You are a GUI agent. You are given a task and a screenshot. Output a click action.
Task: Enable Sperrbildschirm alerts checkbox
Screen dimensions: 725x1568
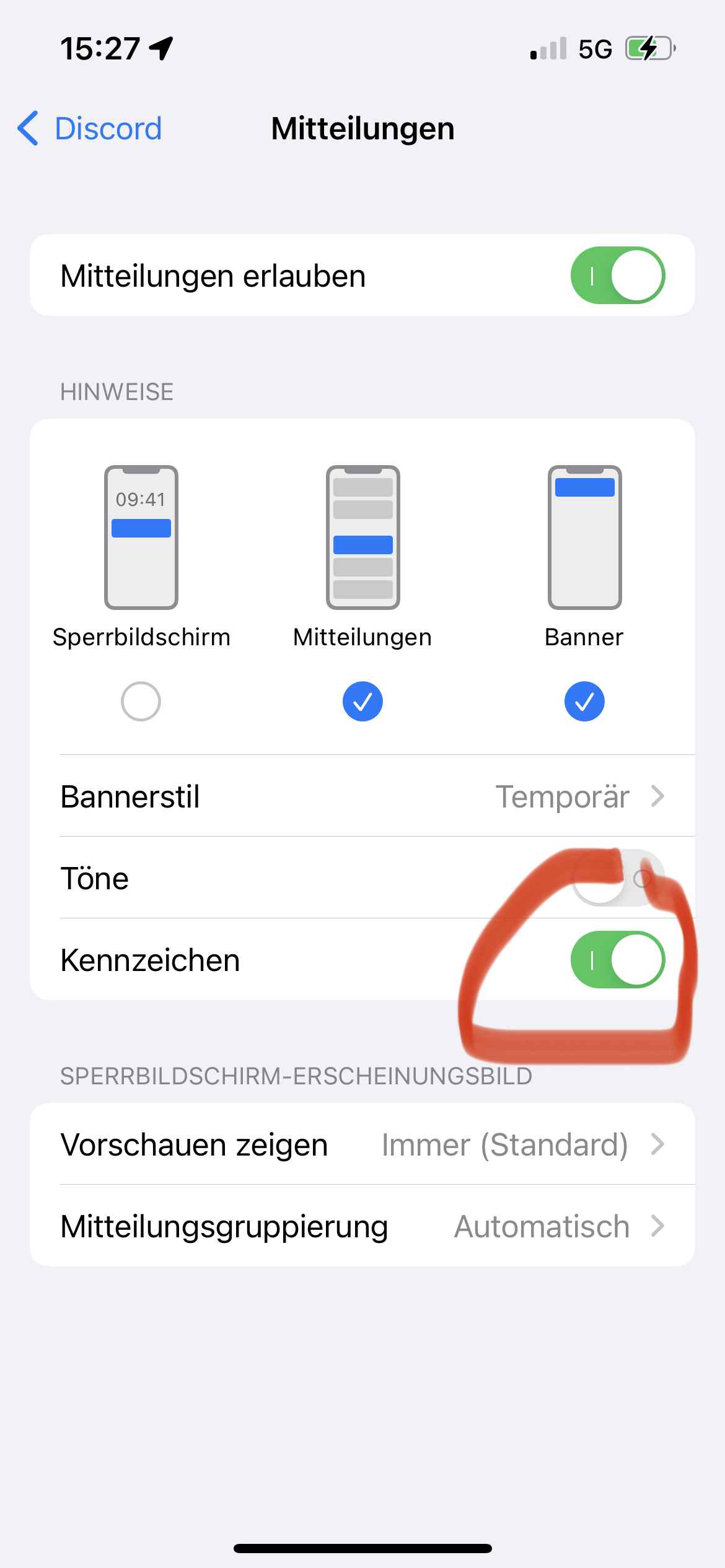(x=141, y=701)
